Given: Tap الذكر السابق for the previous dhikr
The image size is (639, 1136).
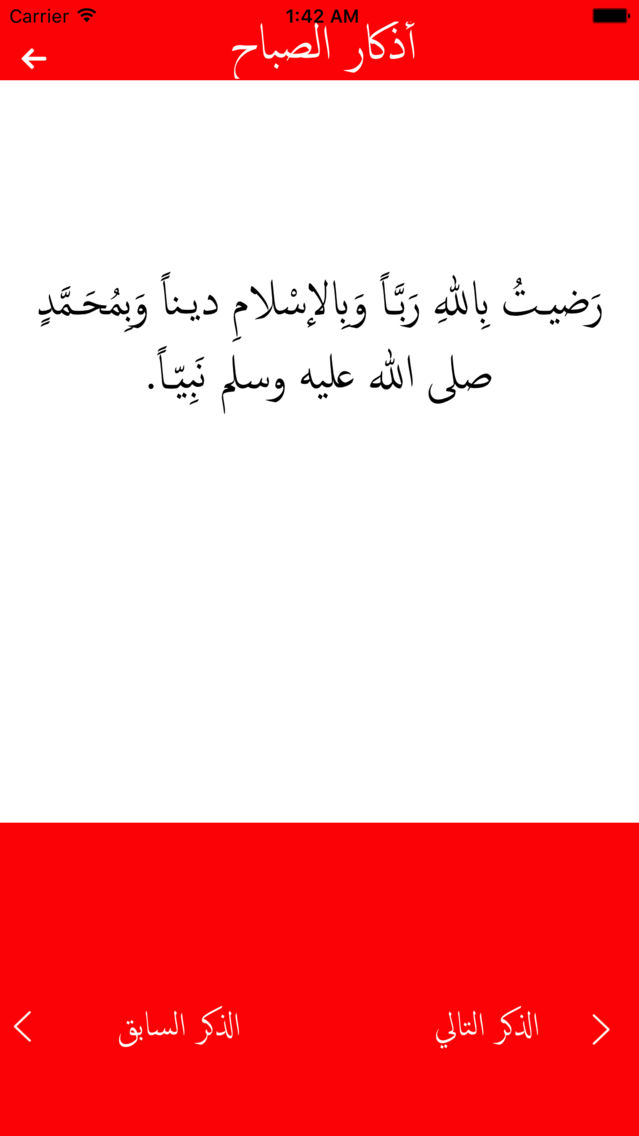Looking at the screenshot, I should pos(179,1028).
